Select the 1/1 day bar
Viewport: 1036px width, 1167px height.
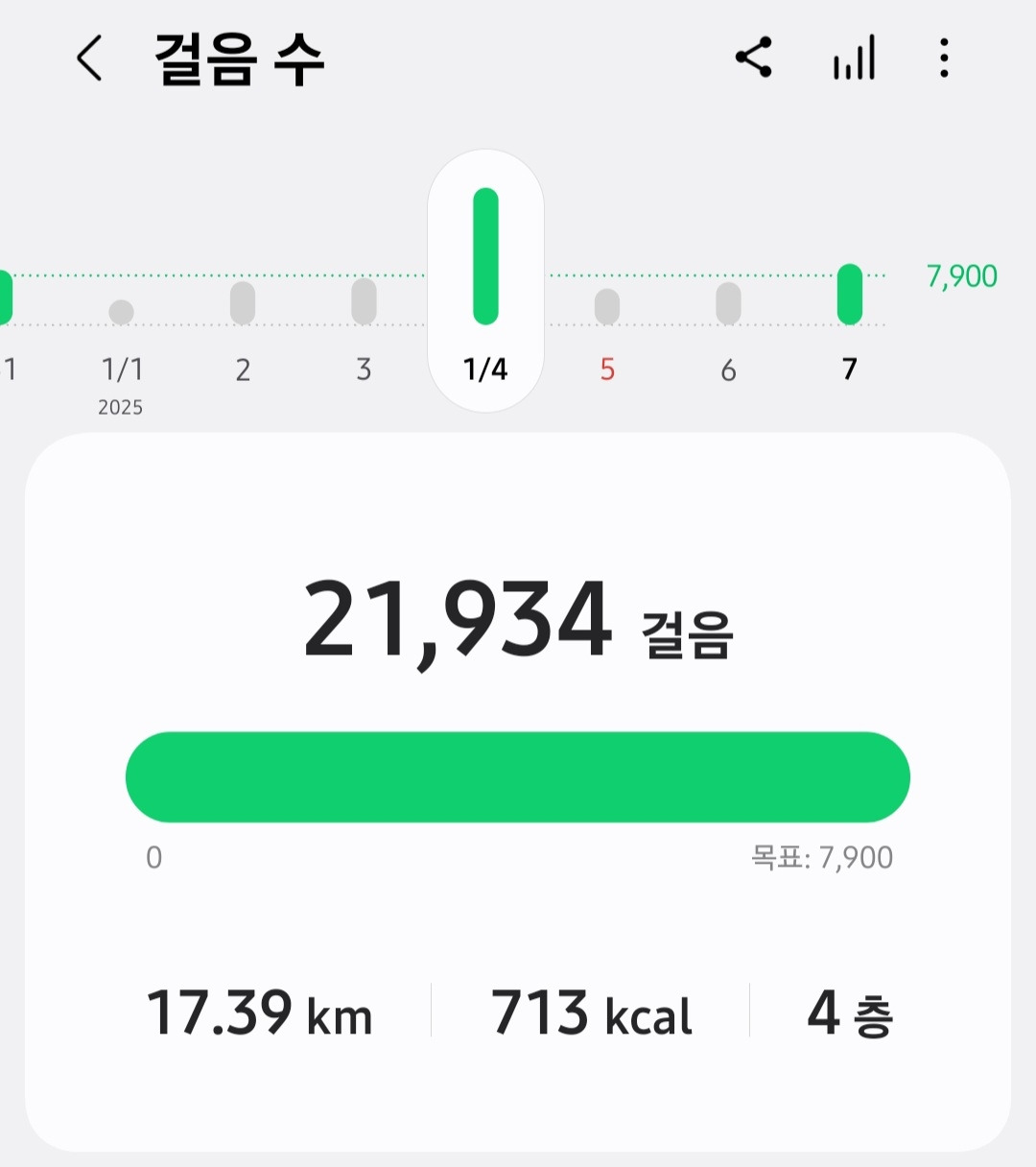click(x=122, y=326)
